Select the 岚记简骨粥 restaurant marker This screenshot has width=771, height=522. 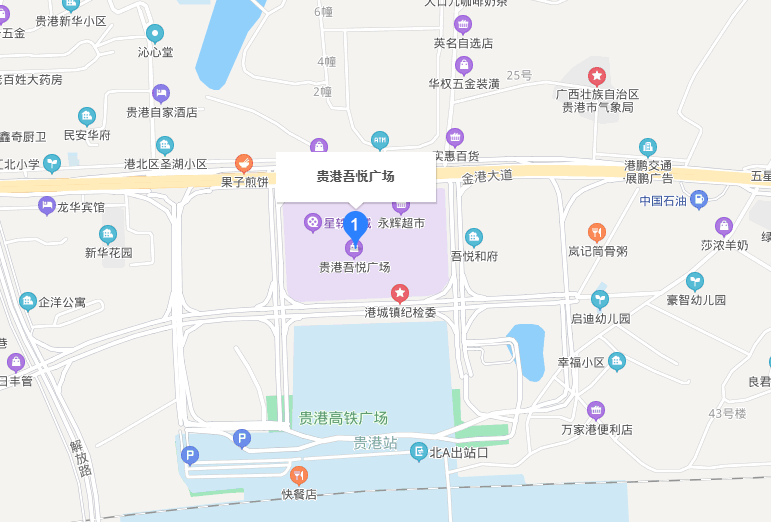pyautogui.click(x=597, y=232)
